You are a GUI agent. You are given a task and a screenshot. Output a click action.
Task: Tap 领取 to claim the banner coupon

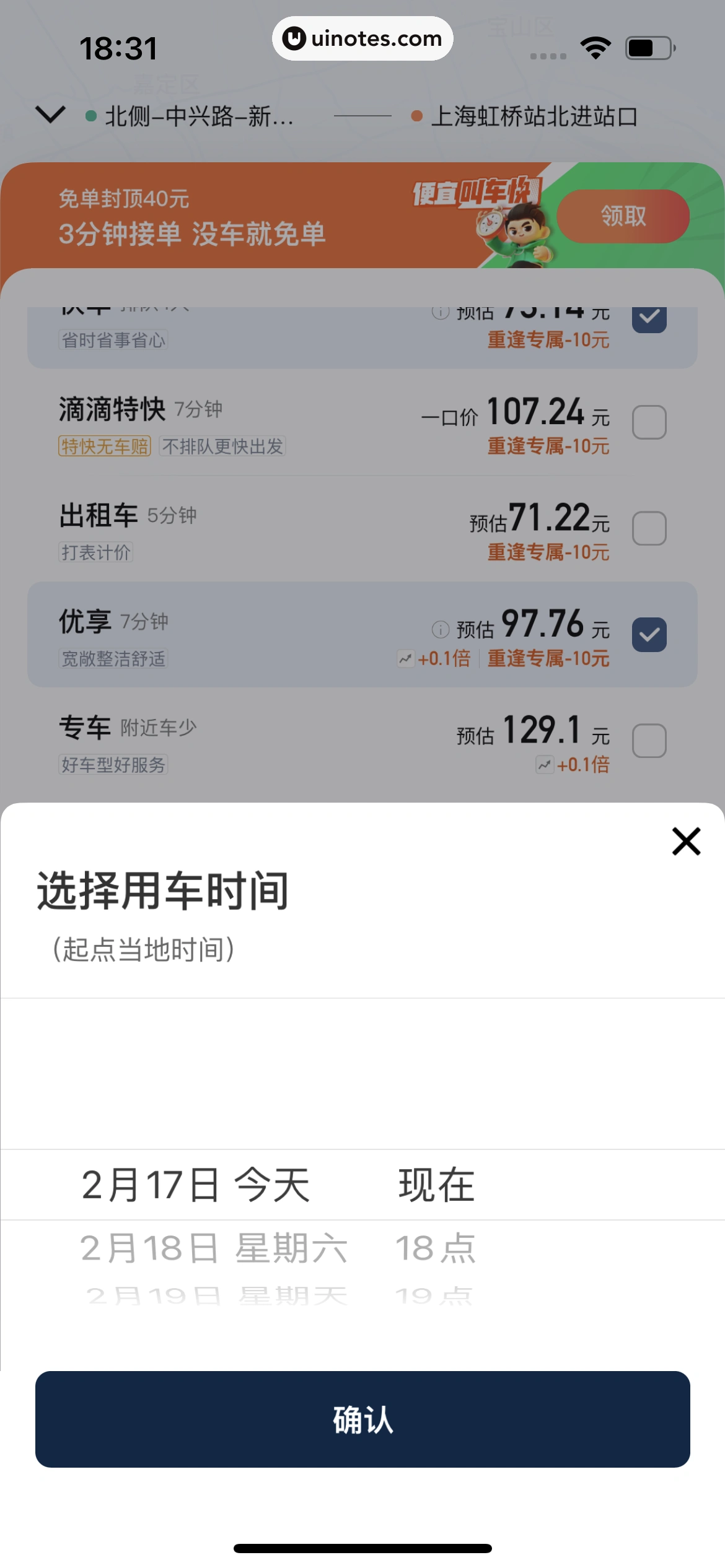(x=623, y=216)
